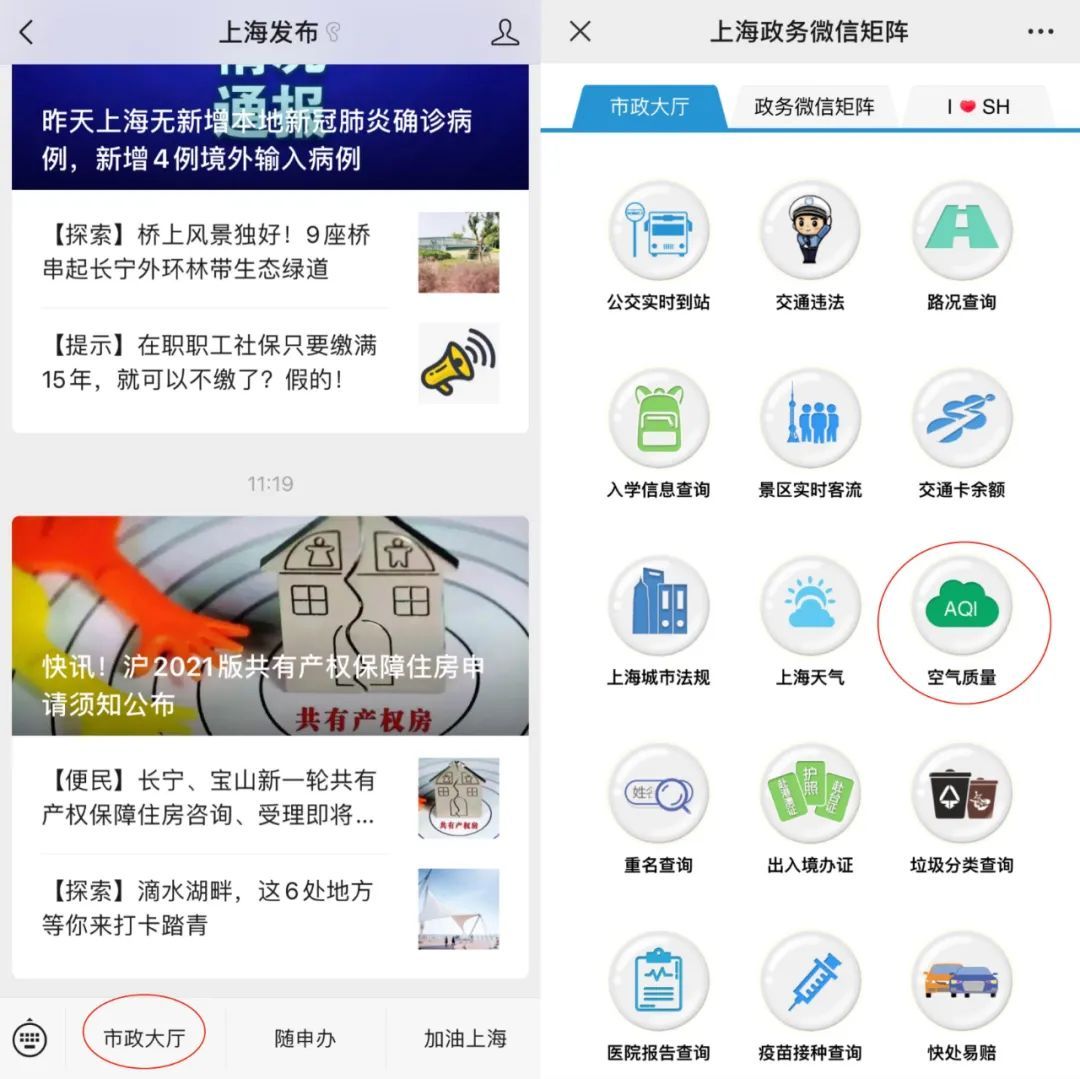View 上海天气 forecast
This screenshot has width=1080, height=1079.
point(810,622)
